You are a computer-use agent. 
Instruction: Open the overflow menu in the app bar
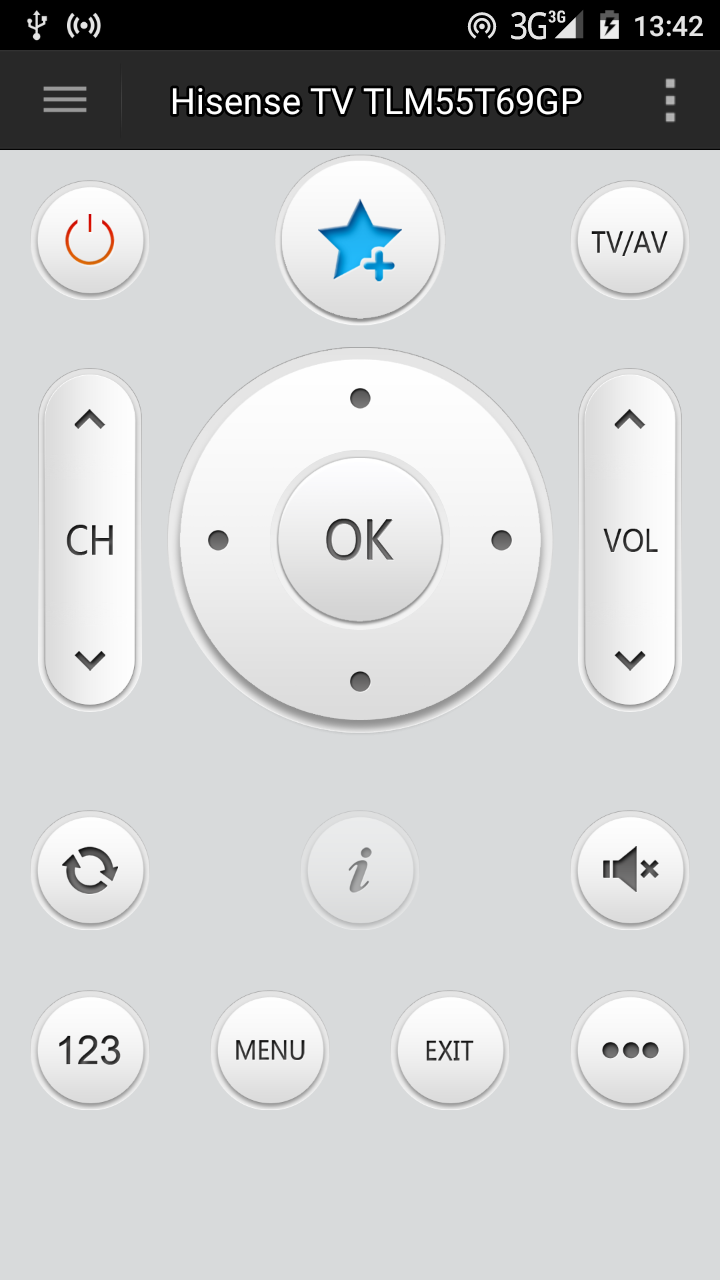670,100
